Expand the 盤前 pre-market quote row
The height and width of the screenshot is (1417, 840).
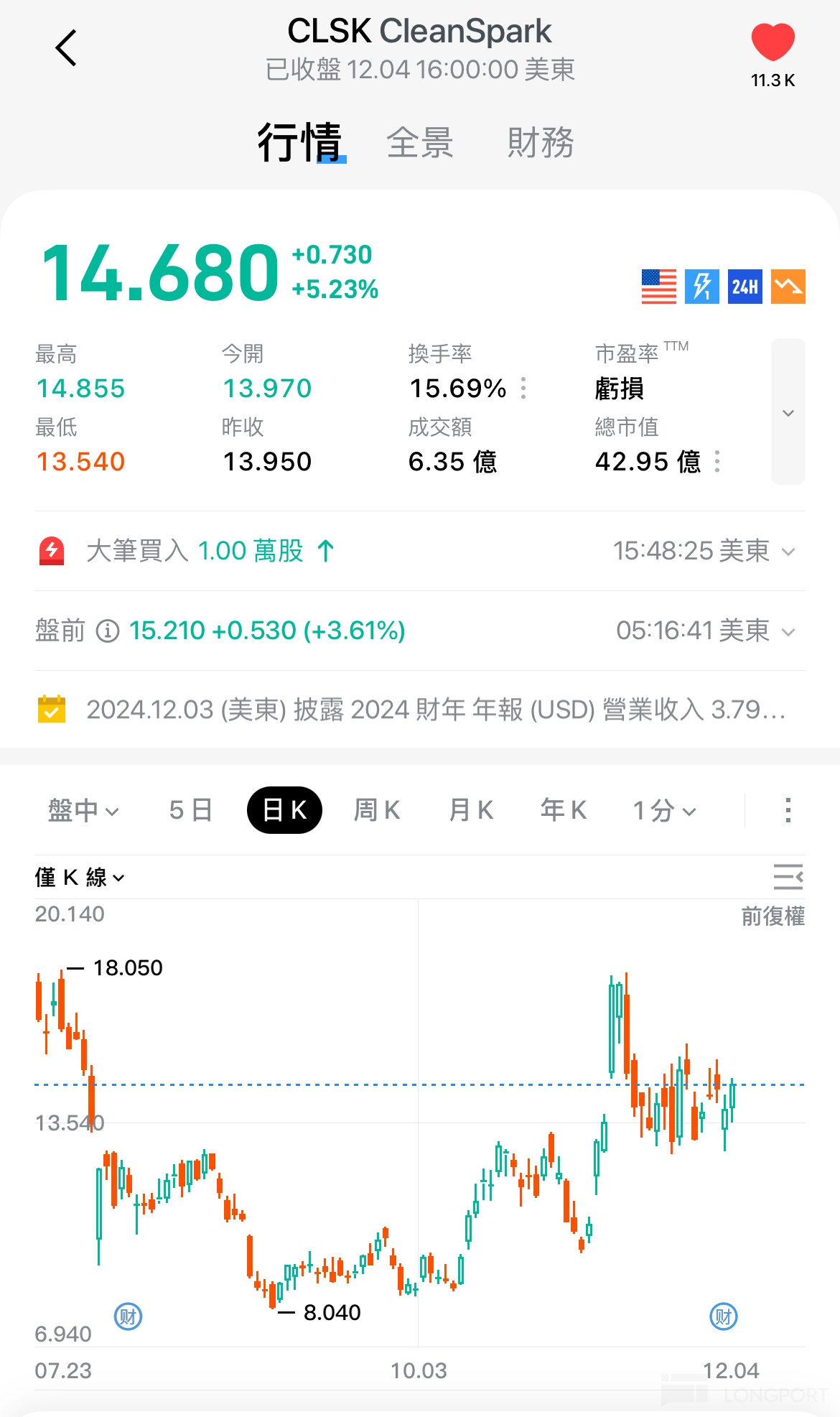click(788, 631)
